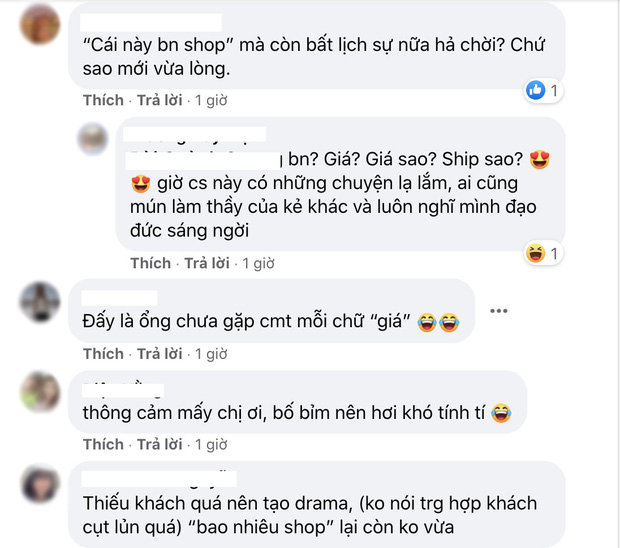The height and width of the screenshot is (548, 620).
Task: Open profile picture of the "Đấy là ổng" commenter
Action: (40, 299)
